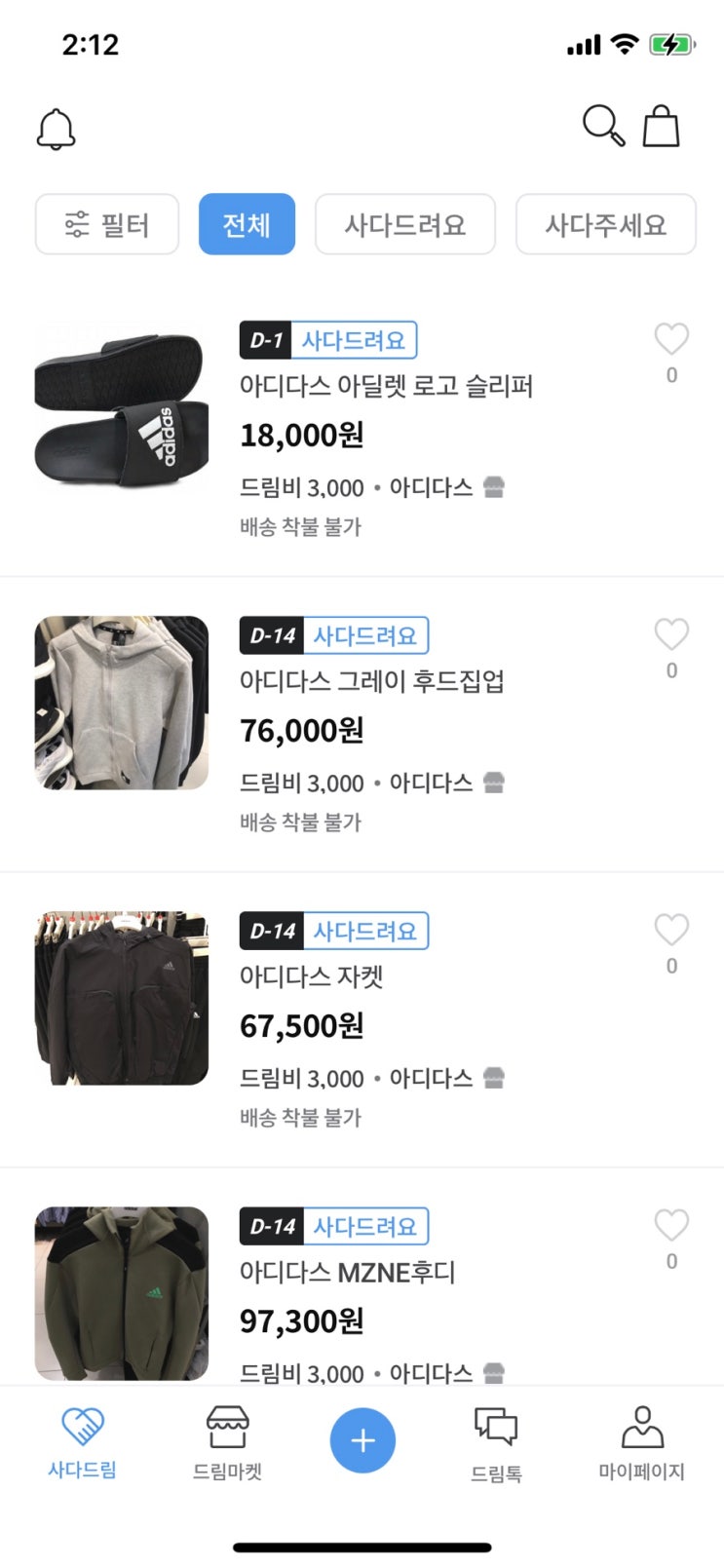
Task: Open the 아디다스 자켓 listing
Action: pos(312,976)
